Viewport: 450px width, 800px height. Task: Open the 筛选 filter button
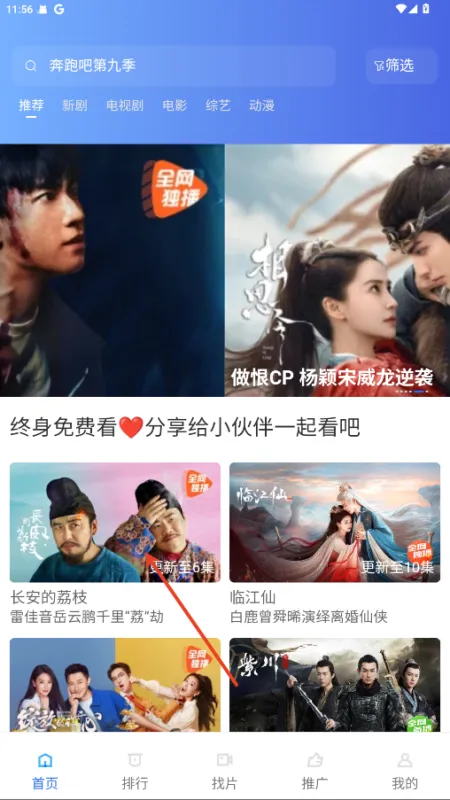click(402, 66)
